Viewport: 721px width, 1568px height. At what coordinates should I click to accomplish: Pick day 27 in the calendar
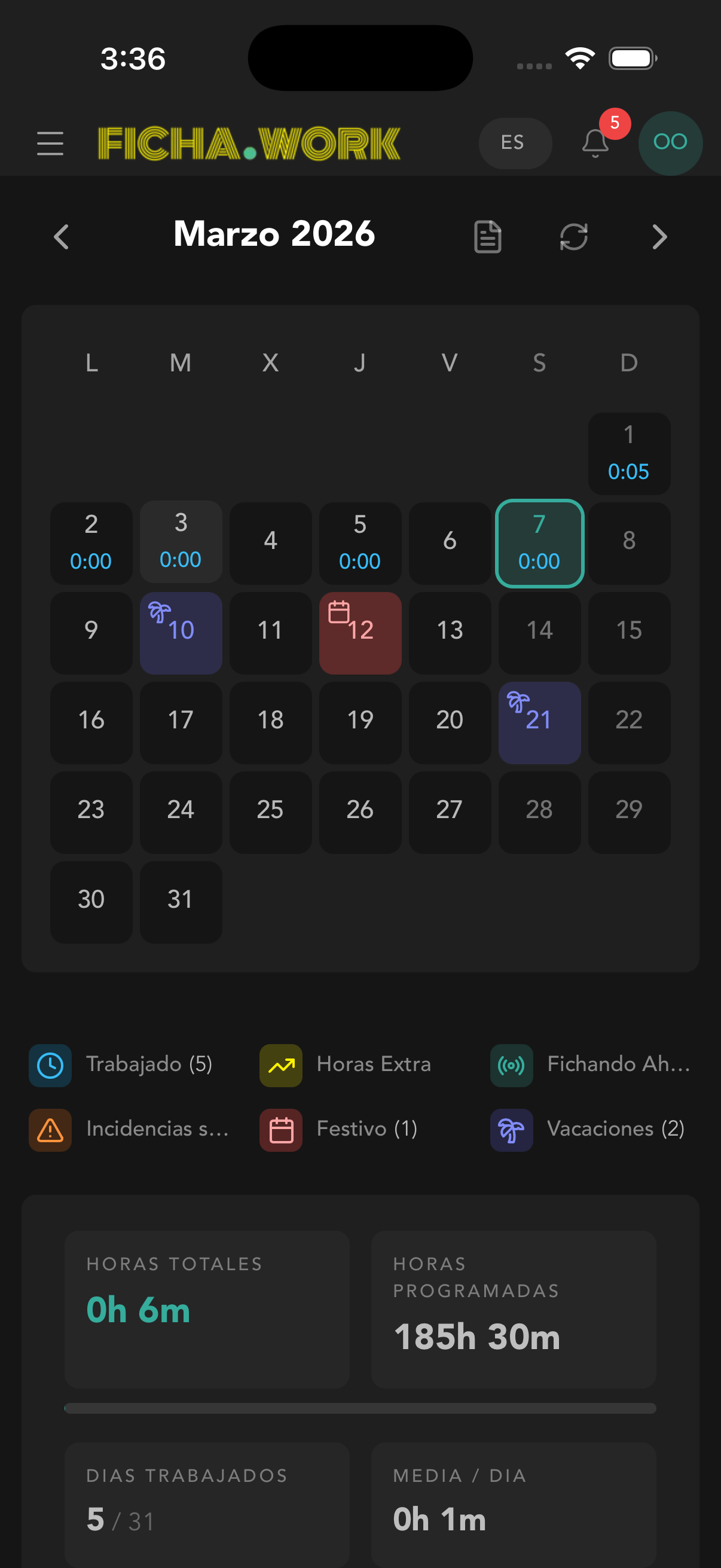tap(450, 812)
